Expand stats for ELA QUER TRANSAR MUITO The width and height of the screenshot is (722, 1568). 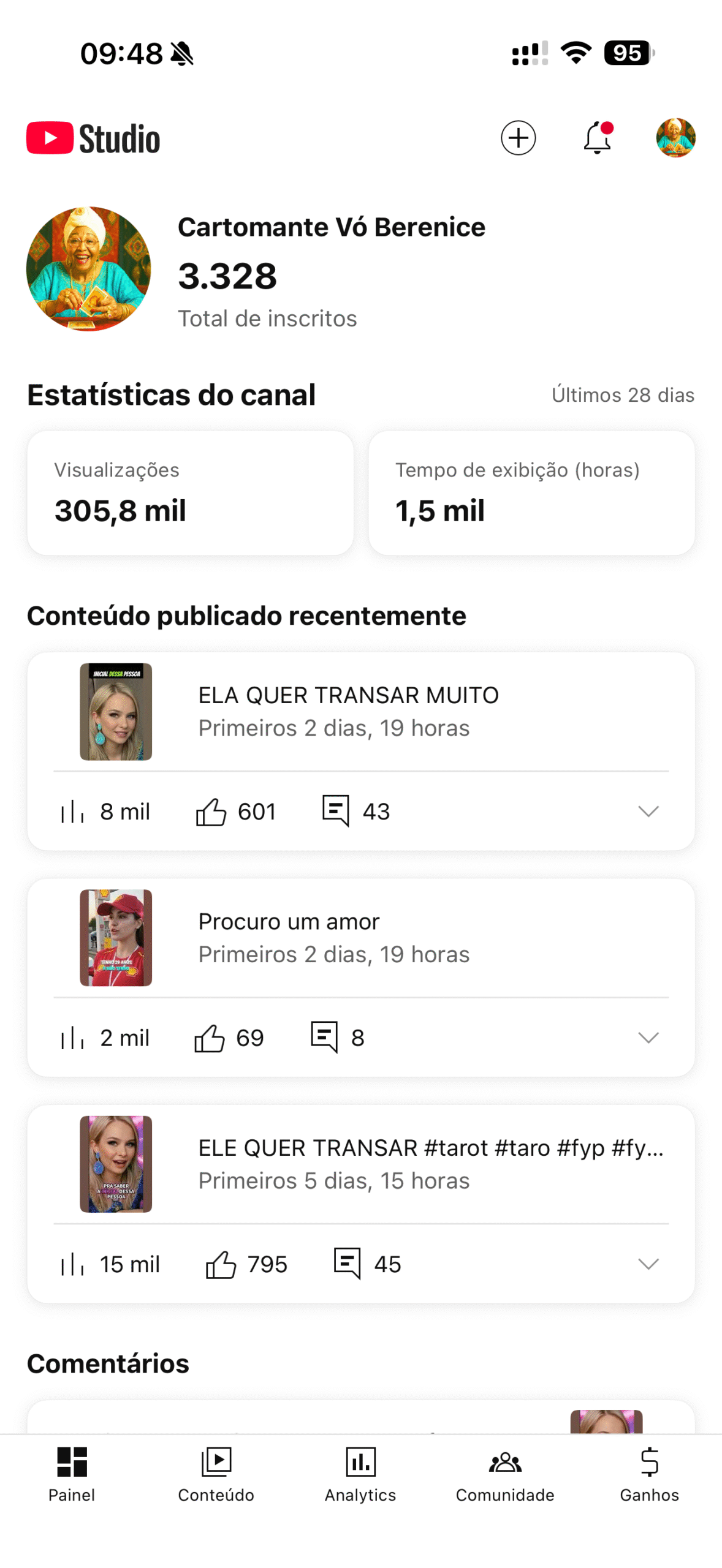tap(648, 812)
